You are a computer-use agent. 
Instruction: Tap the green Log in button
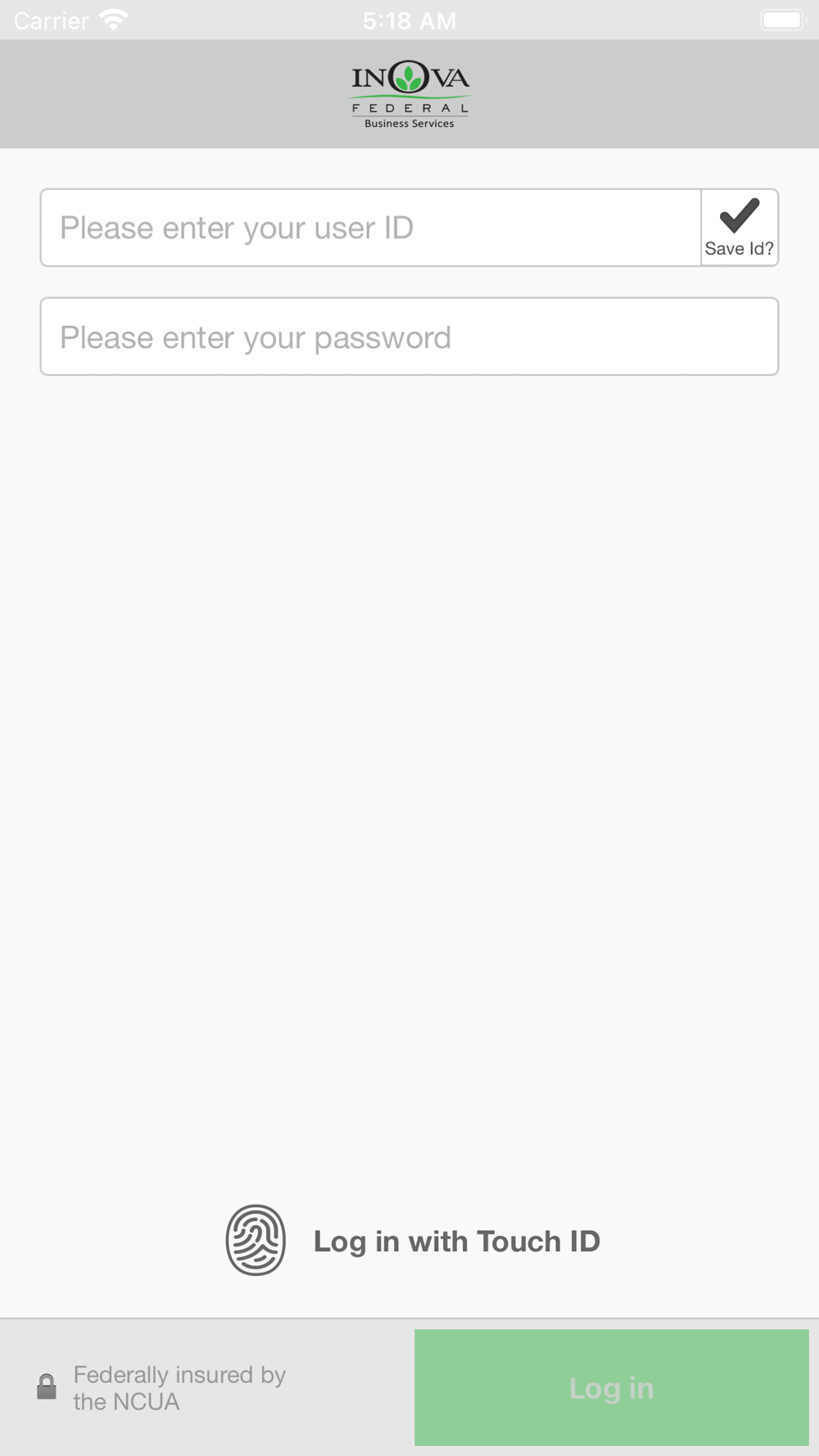(612, 1387)
